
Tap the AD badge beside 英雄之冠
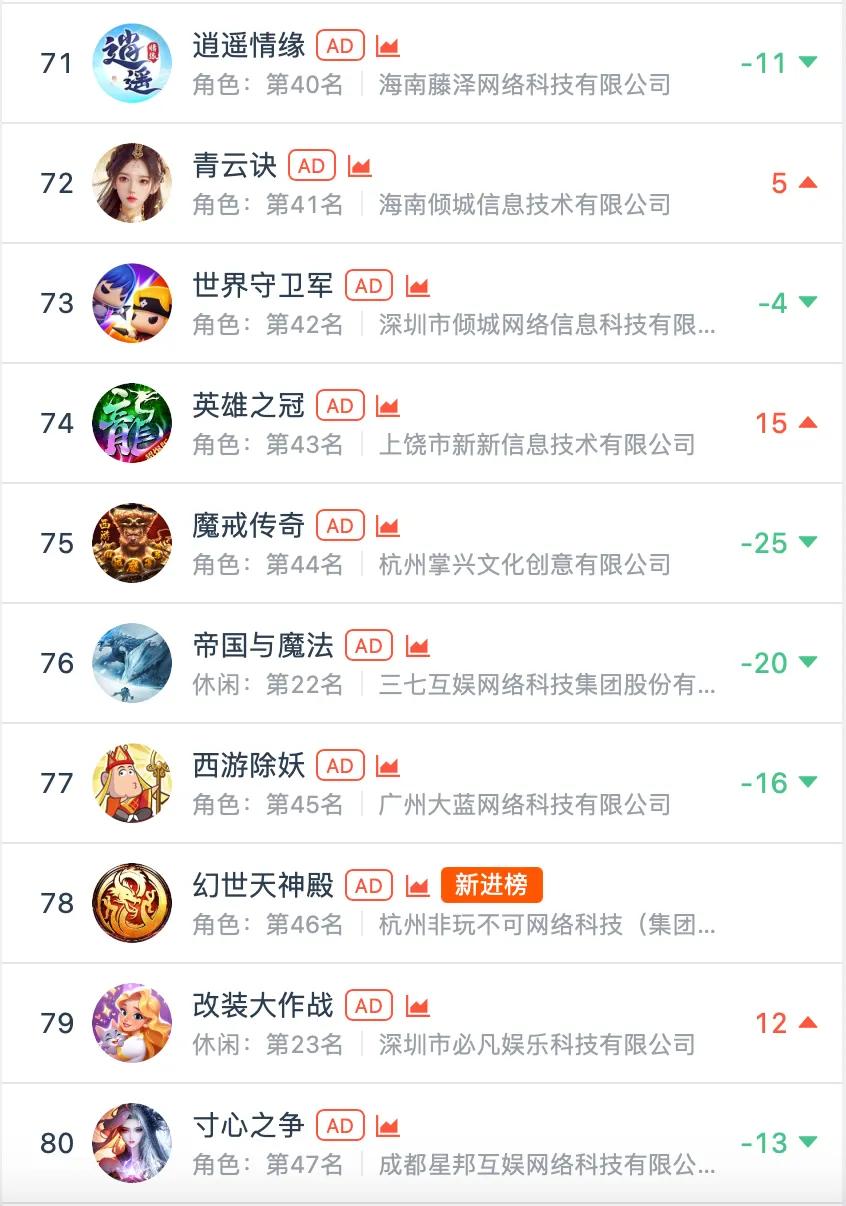340,406
